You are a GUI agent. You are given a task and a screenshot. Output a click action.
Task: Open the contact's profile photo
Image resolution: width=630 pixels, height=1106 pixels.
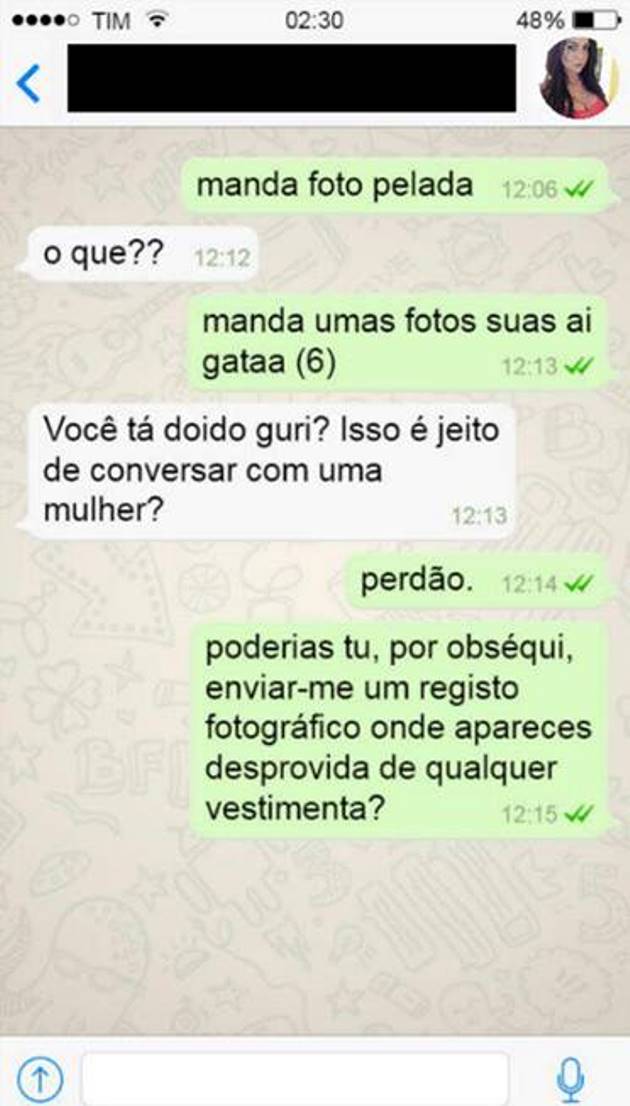[x=578, y=78]
